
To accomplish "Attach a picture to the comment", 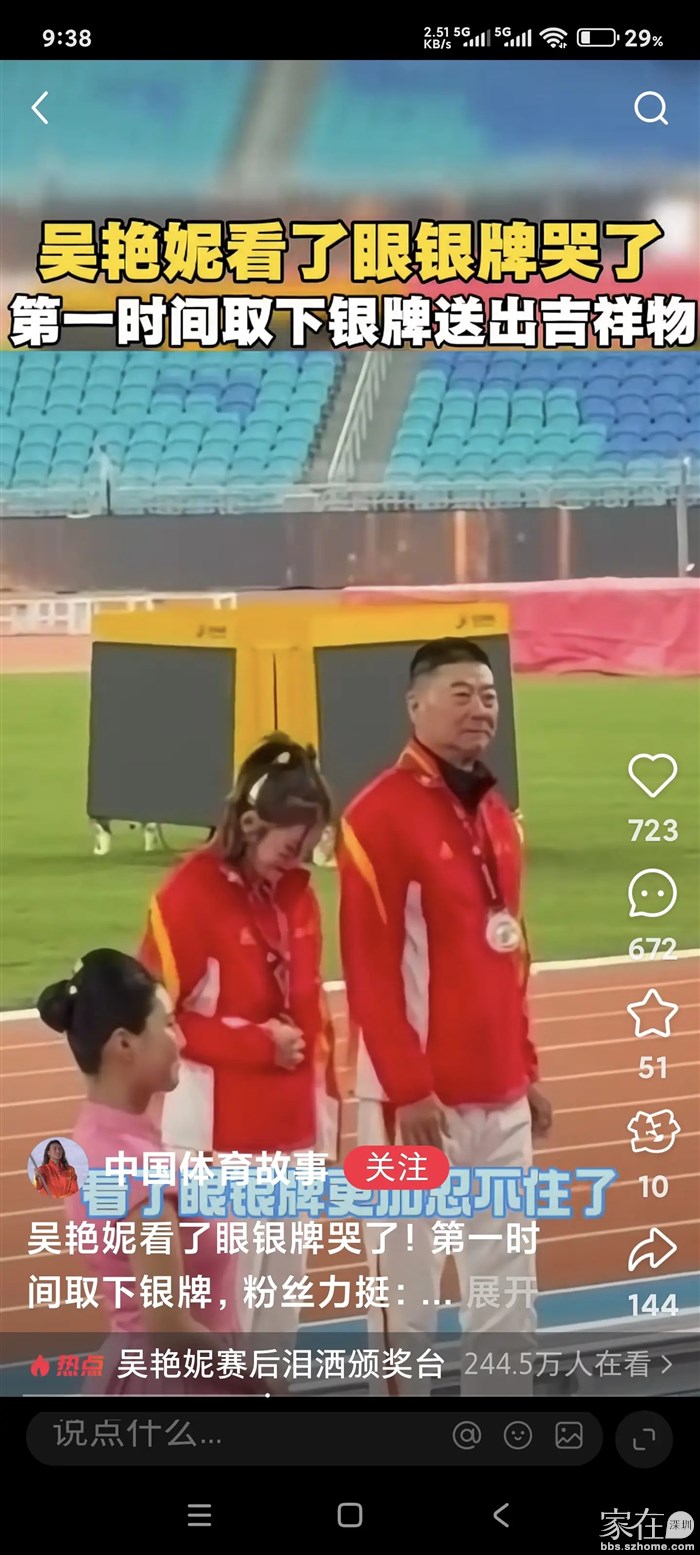I will point(569,1435).
